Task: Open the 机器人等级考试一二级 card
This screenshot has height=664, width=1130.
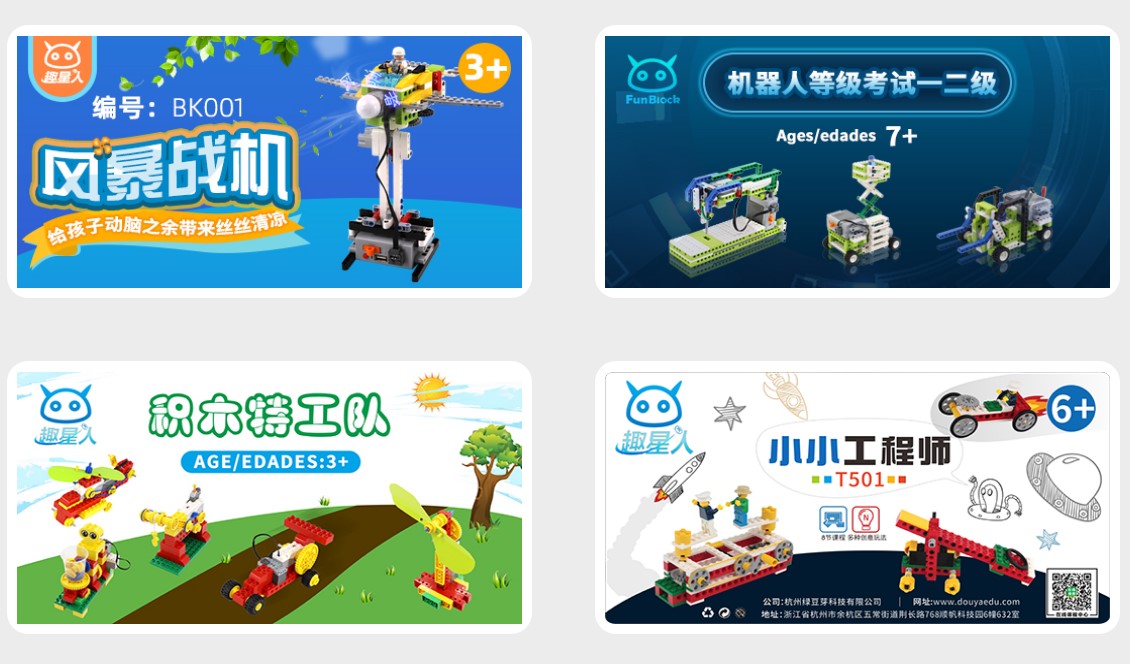Action: (x=857, y=162)
